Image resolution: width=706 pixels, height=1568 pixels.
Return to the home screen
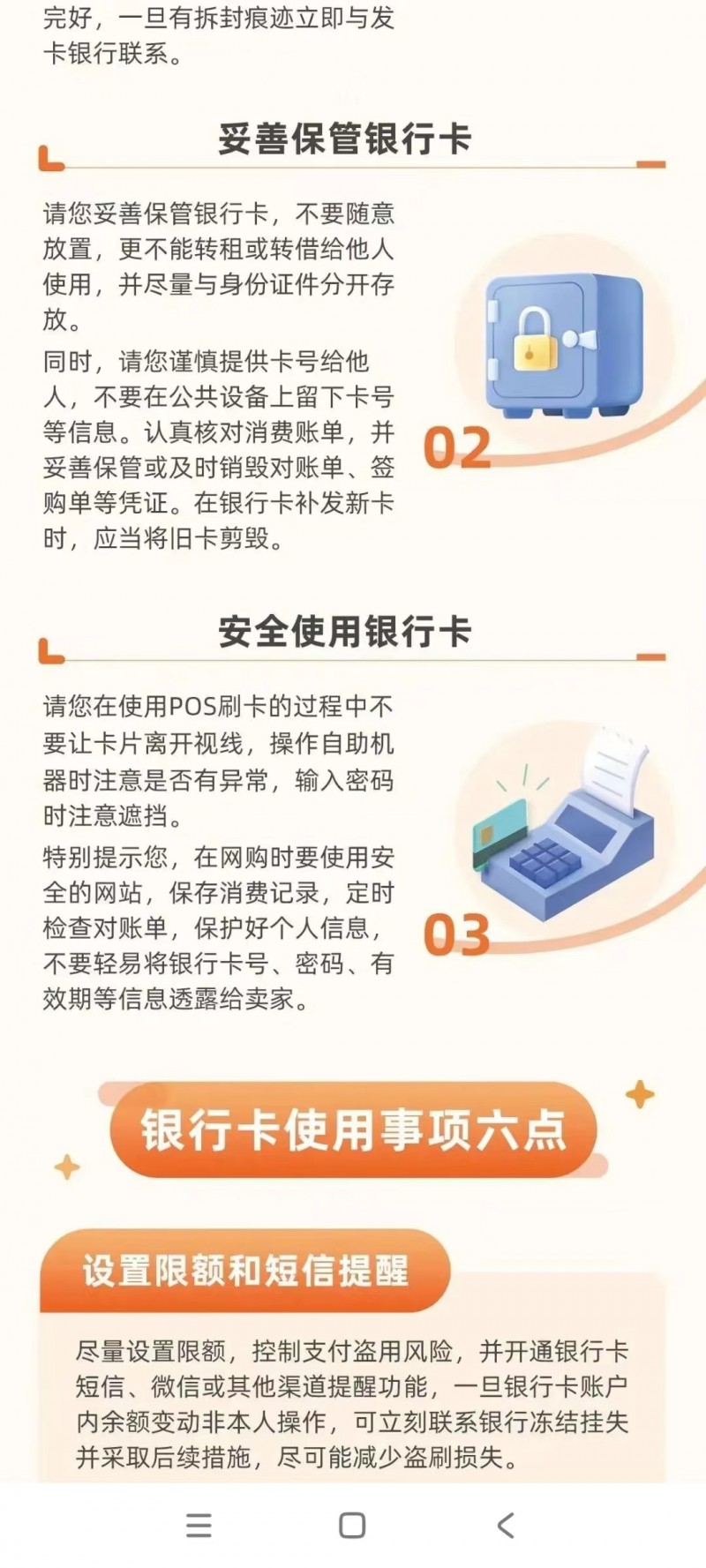(352, 1526)
